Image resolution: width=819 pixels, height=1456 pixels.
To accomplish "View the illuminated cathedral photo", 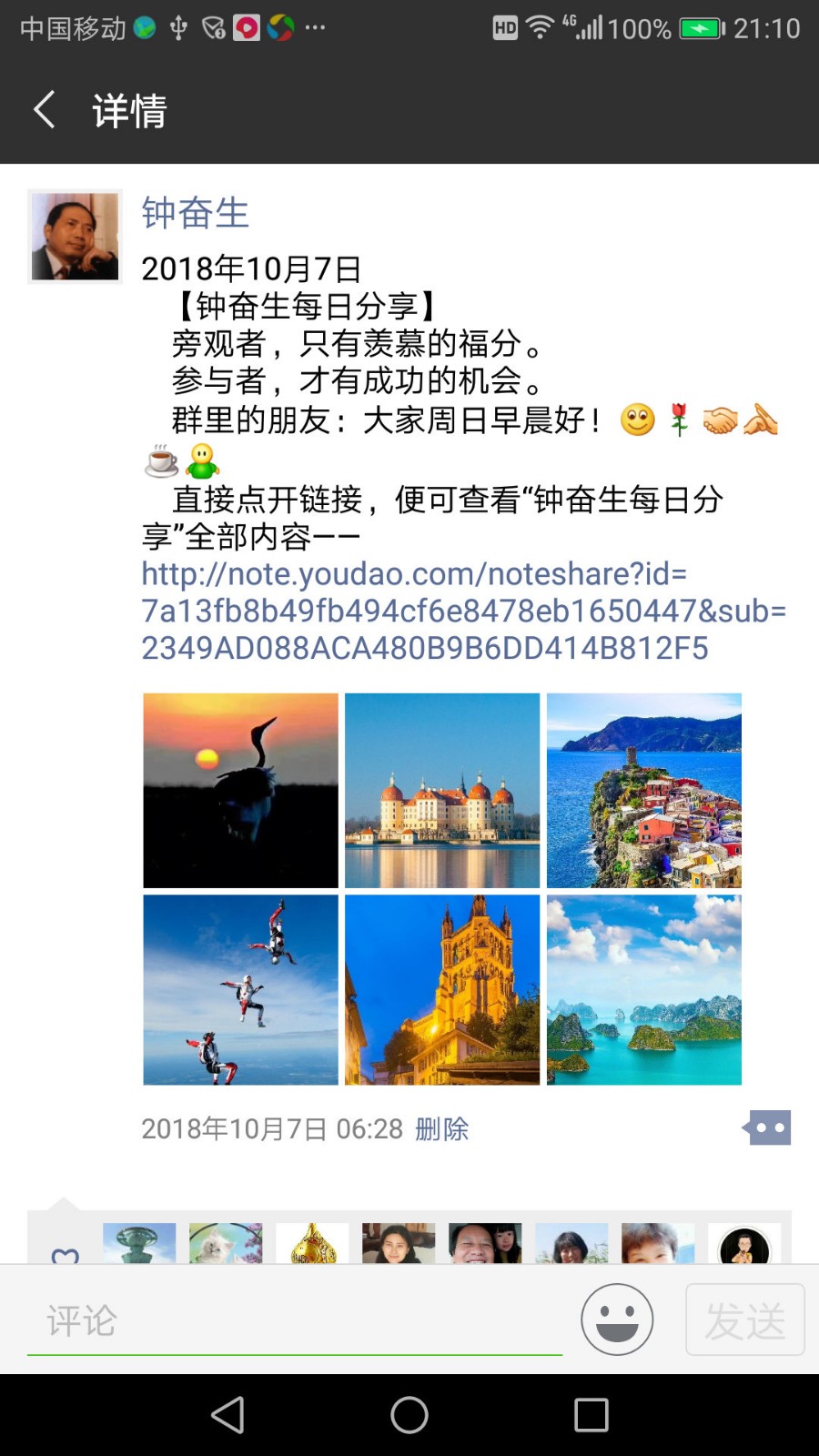I will tap(442, 990).
